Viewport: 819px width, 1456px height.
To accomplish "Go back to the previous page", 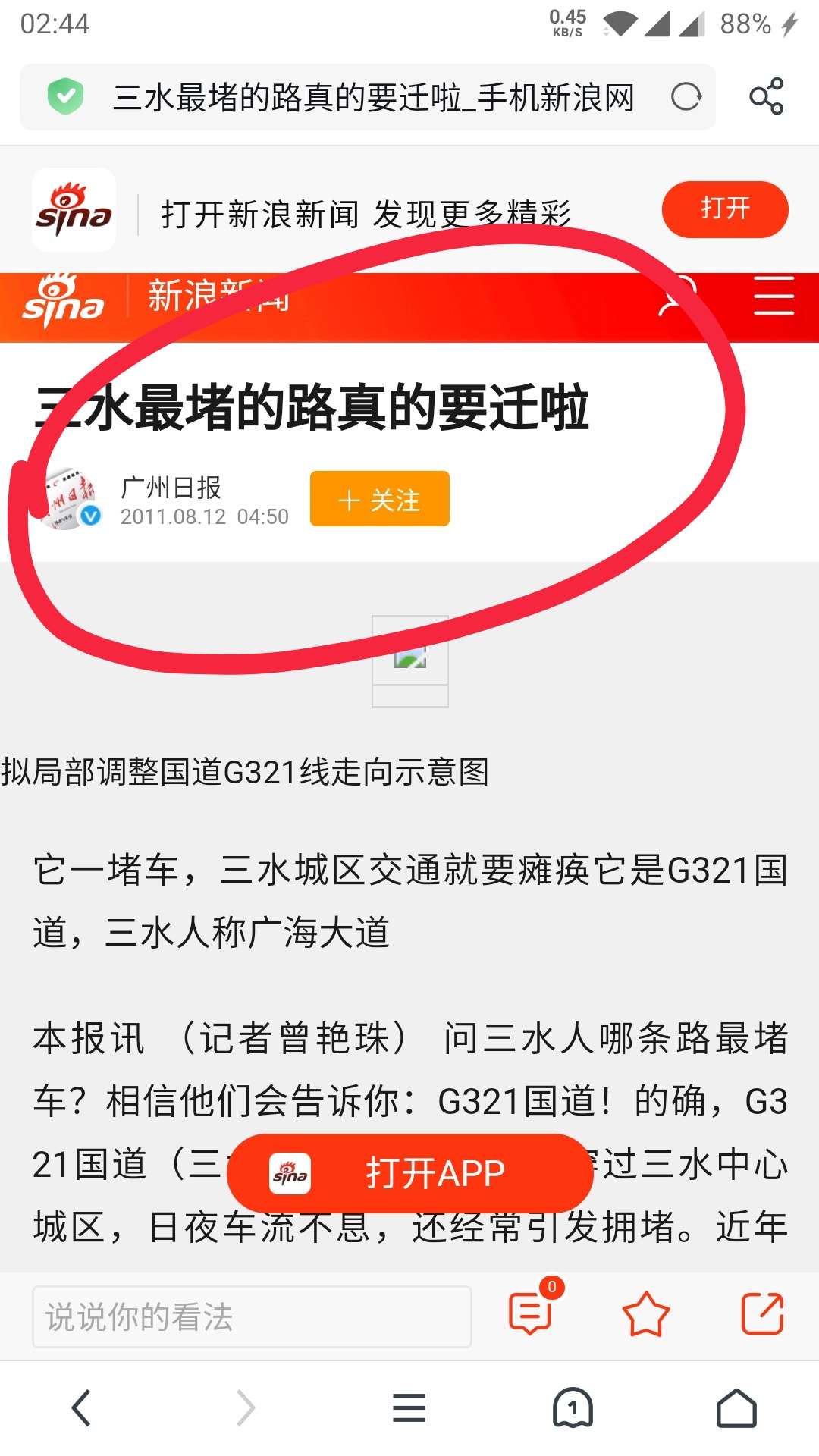I will [81, 1408].
